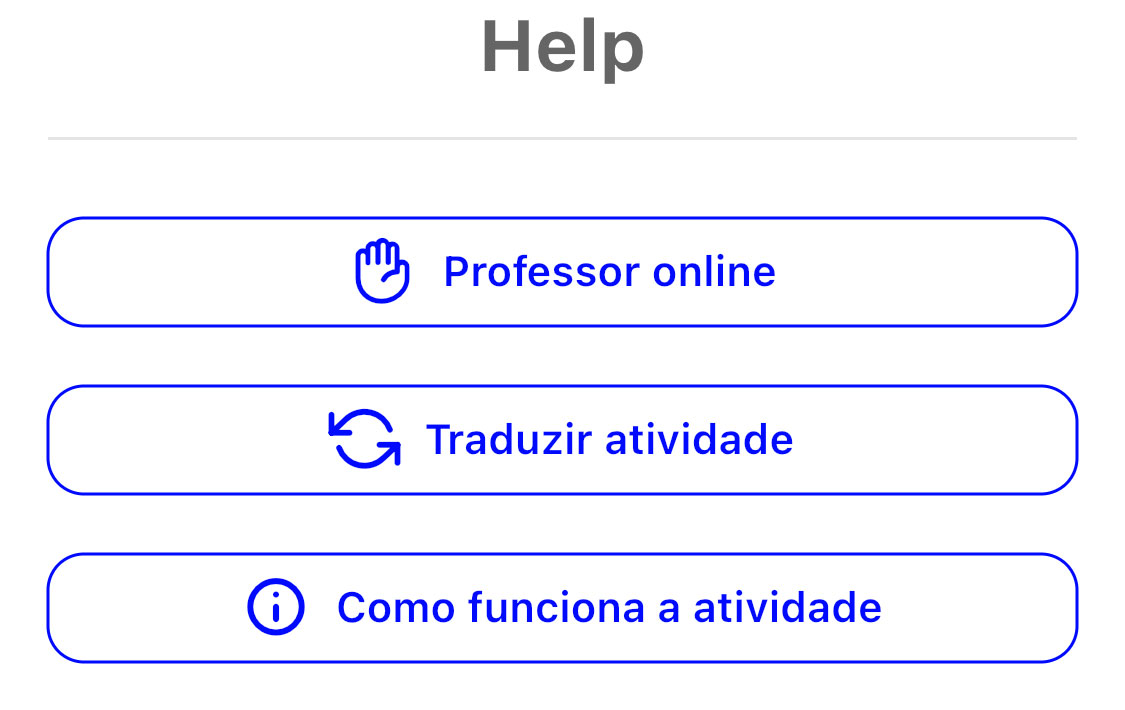Select the Traduzir atividade button
The width and height of the screenshot is (1125, 710).
(562, 440)
